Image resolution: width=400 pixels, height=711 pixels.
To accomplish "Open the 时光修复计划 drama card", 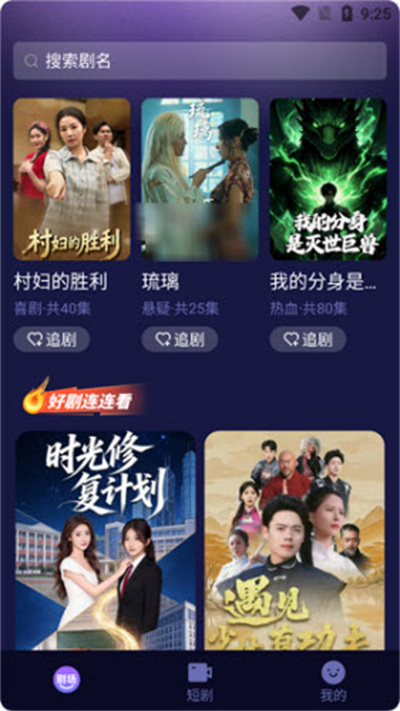I will (106, 541).
